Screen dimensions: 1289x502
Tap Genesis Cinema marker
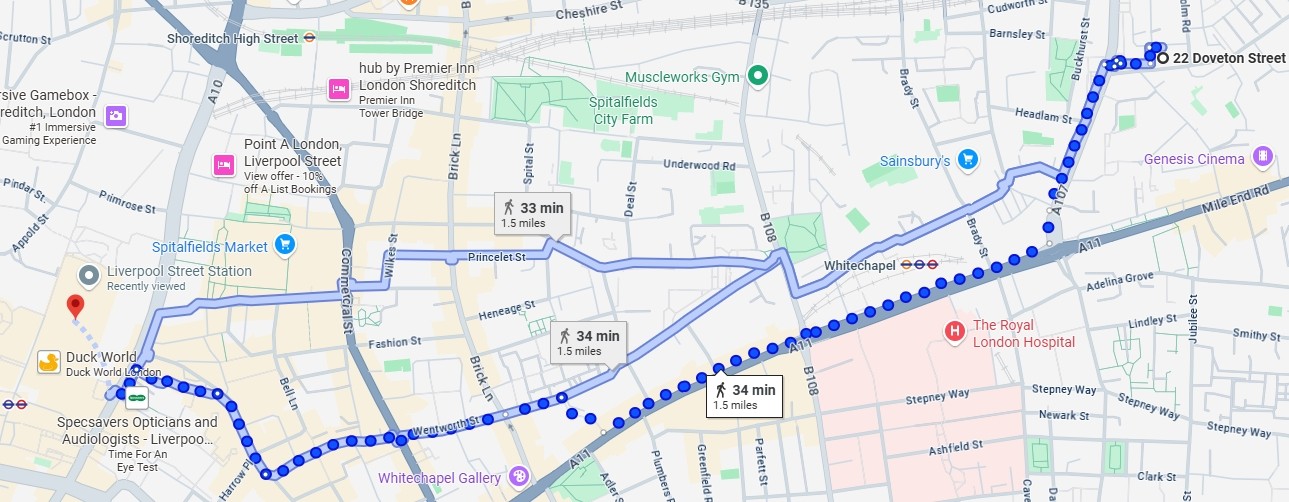point(1263,157)
